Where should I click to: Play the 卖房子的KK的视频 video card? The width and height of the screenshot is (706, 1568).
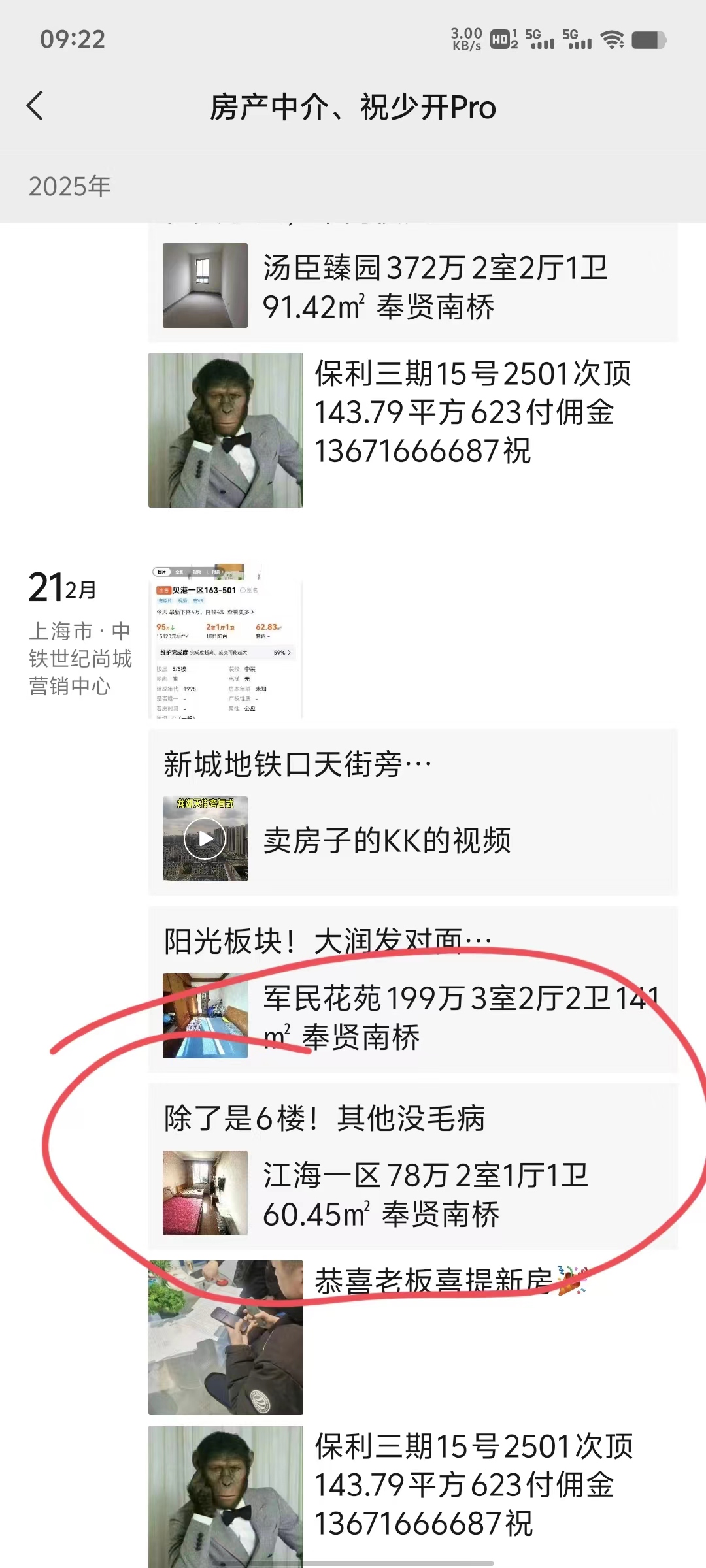pyautogui.click(x=205, y=838)
